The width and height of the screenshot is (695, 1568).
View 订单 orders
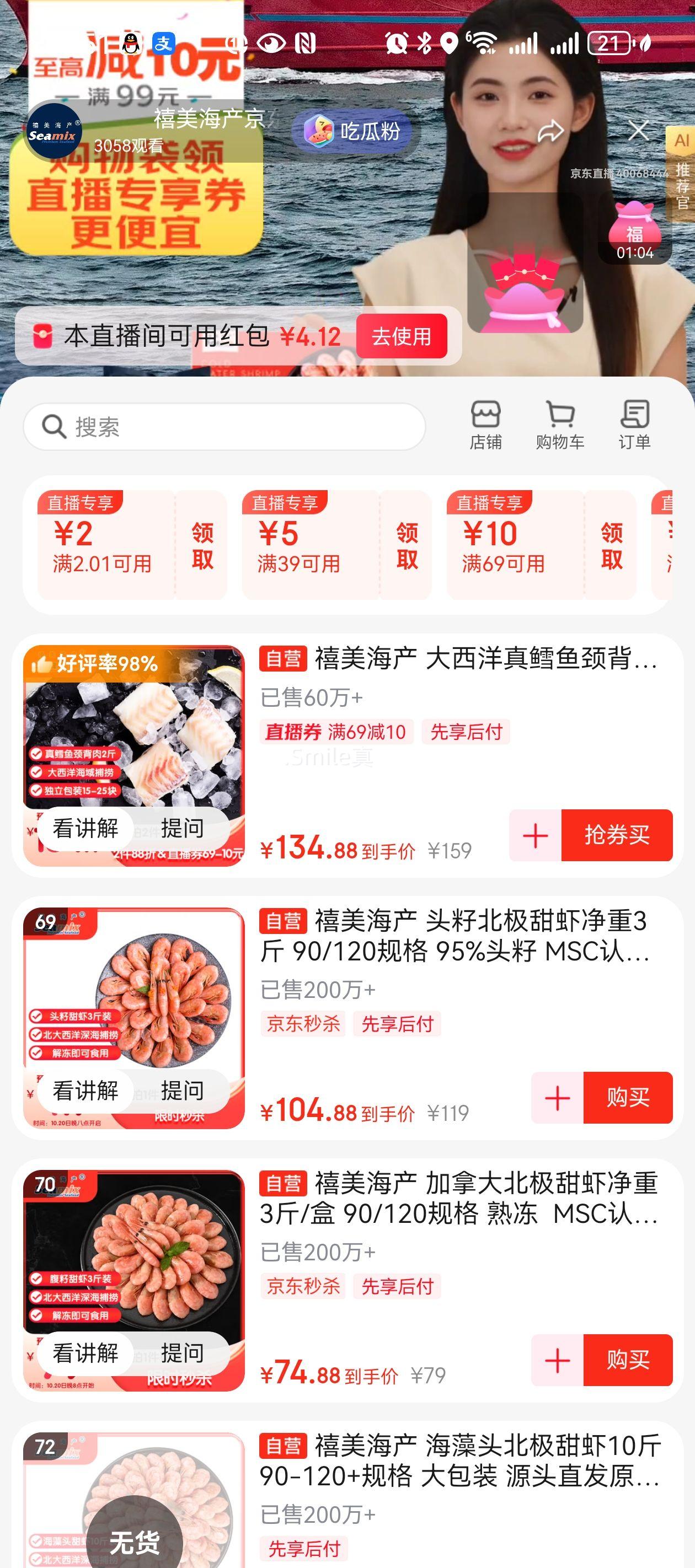pos(634,425)
